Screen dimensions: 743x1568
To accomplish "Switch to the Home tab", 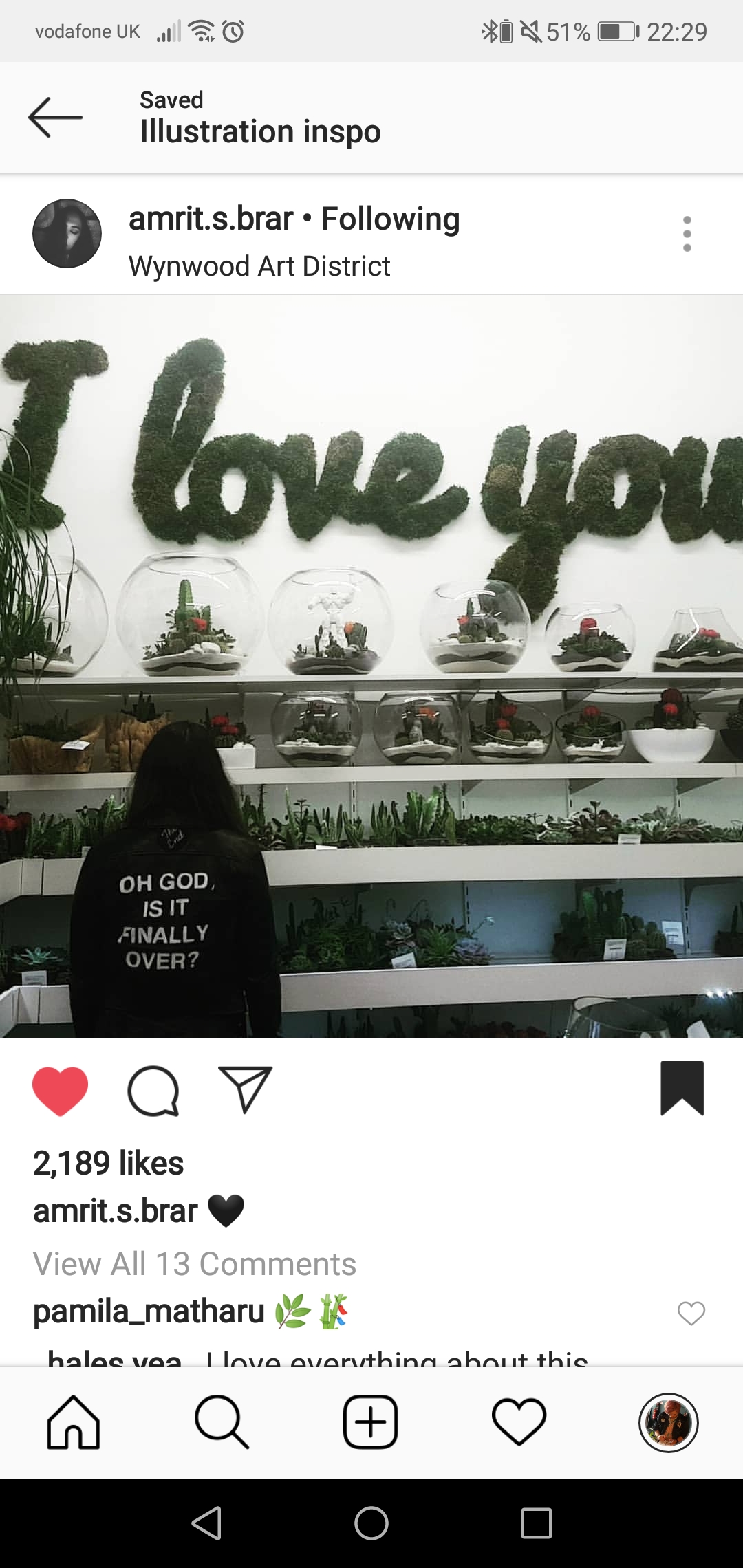I will (74, 1422).
